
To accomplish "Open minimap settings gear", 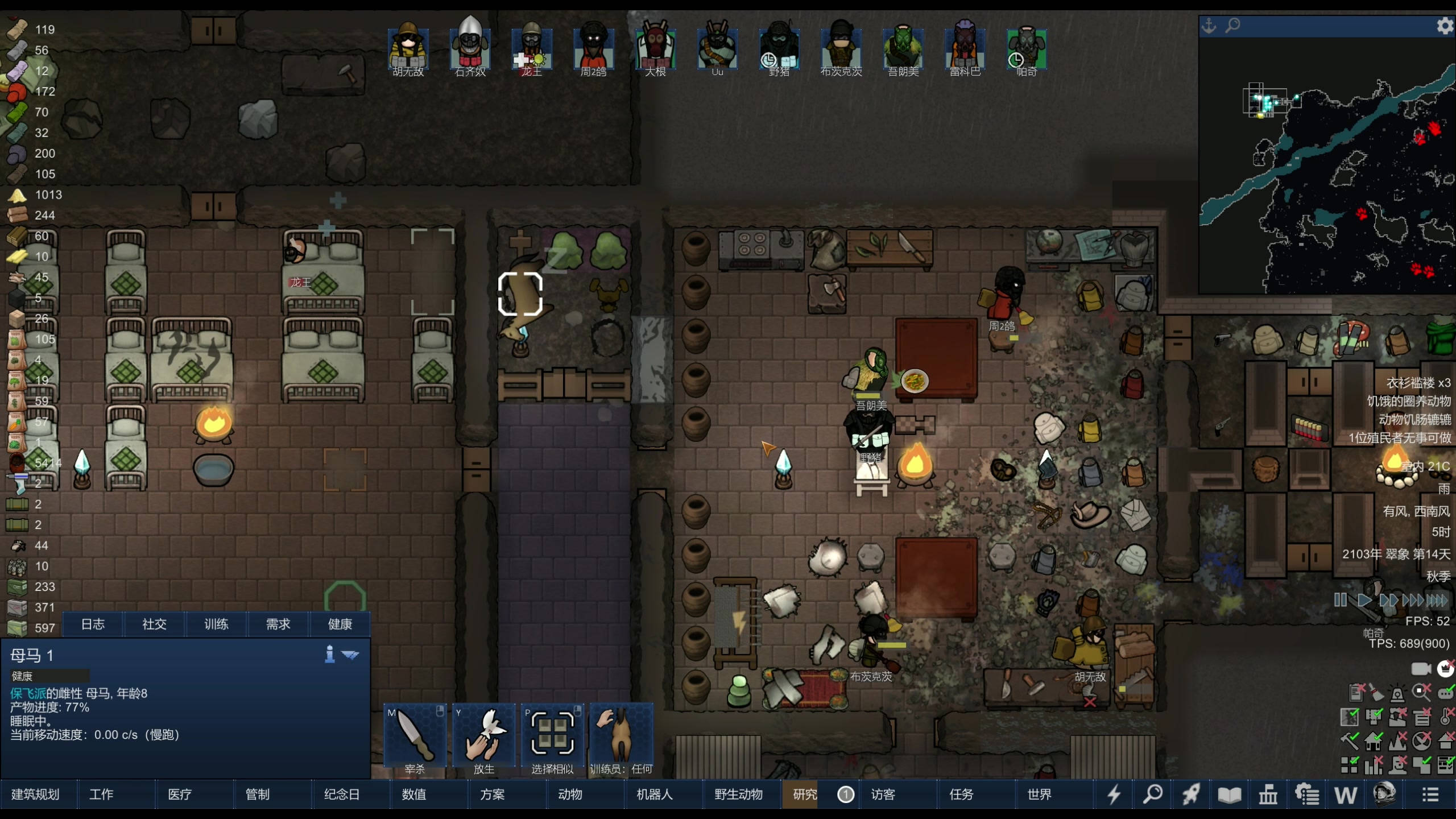I will click(x=1445, y=26).
